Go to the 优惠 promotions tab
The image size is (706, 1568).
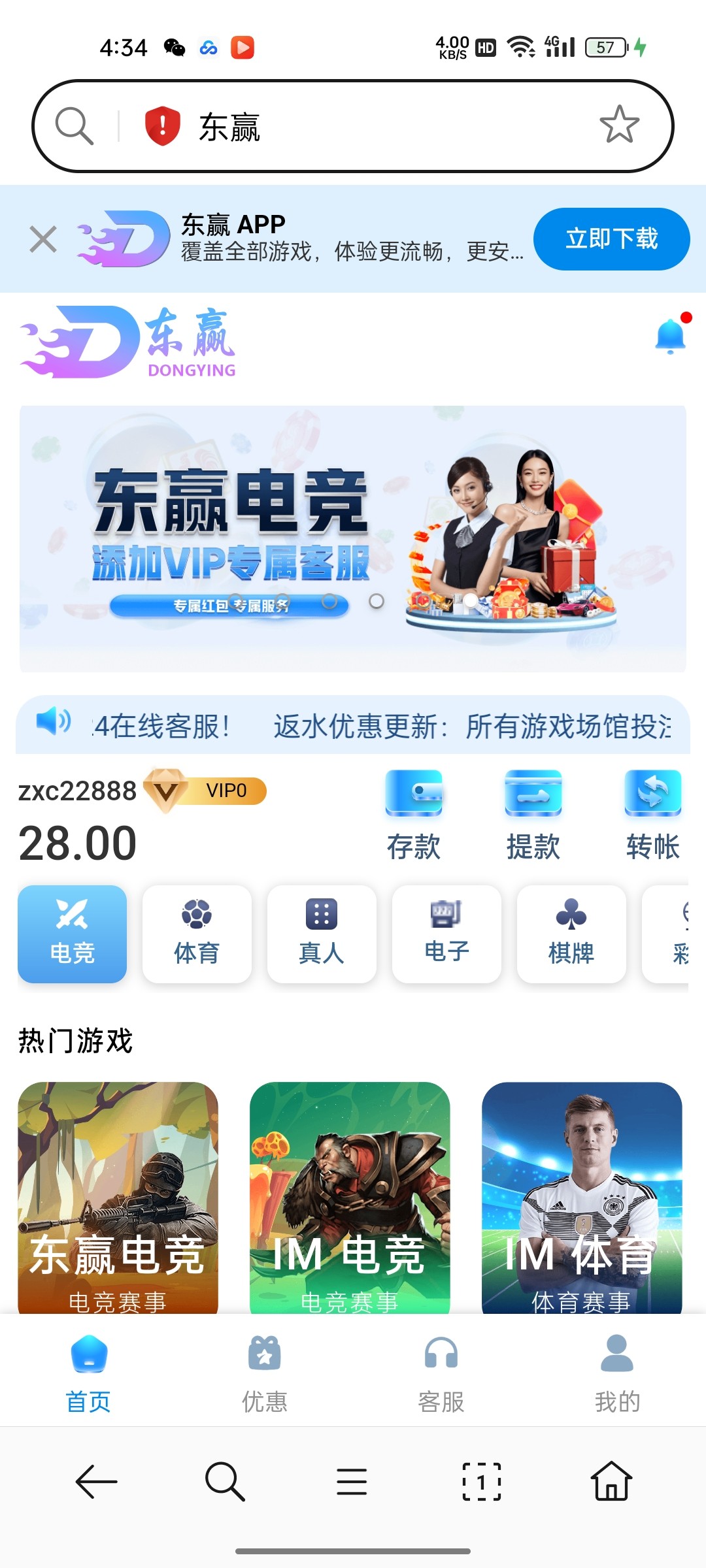tap(265, 1372)
